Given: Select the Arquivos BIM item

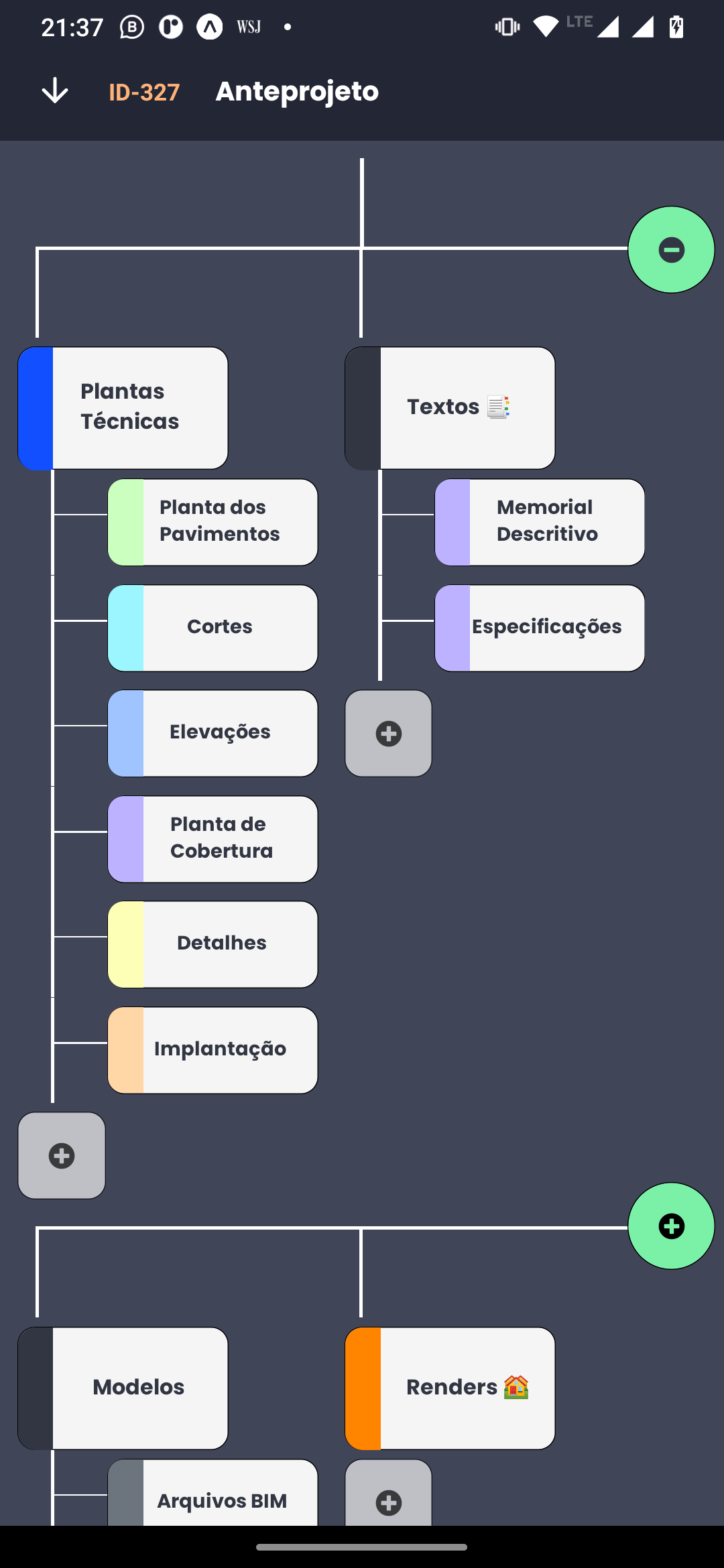Looking at the screenshot, I should coord(213,1493).
